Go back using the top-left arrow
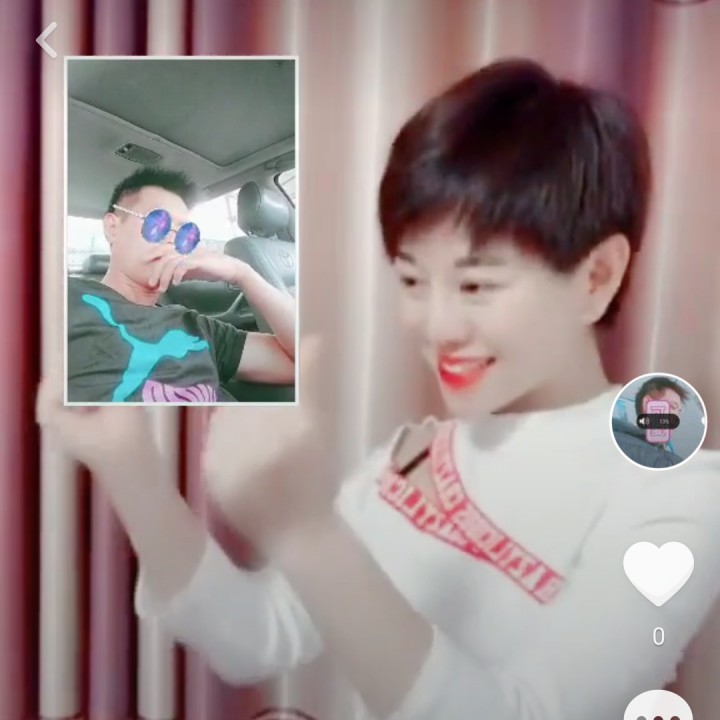This screenshot has height=720, width=720. [47, 40]
